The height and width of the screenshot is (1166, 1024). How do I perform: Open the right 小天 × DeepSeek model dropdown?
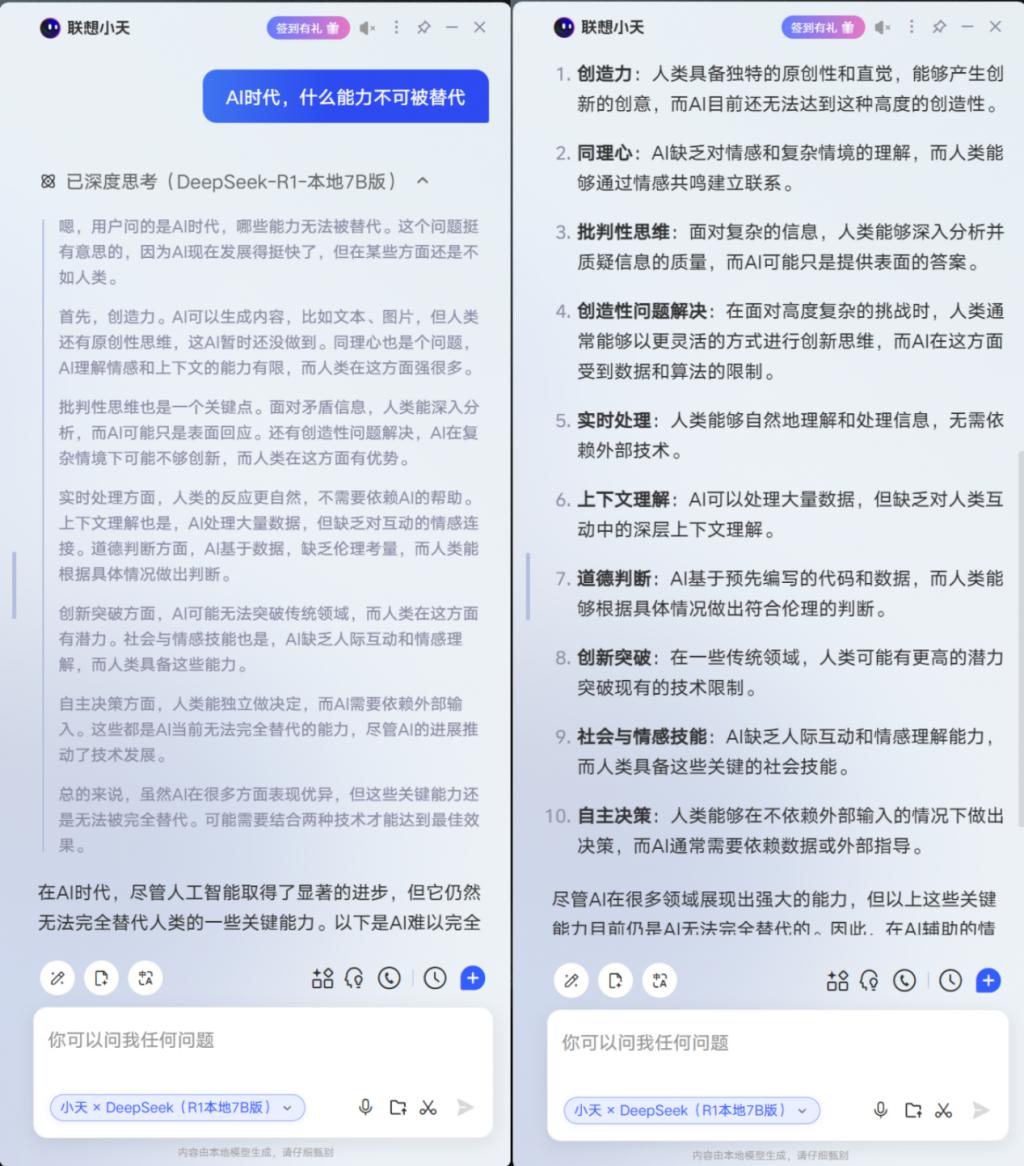click(691, 1110)
